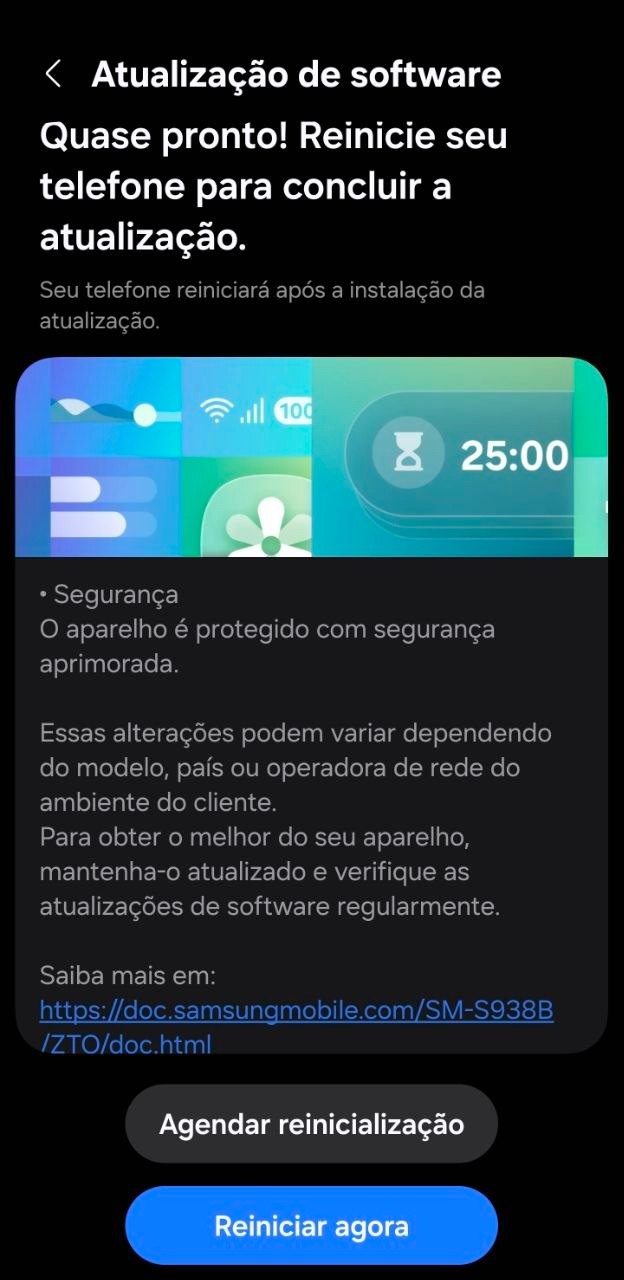This screenshot has height=1280, width=624.
Task: Tap Agendar reinicialização button
Action: click(311, 1123)
